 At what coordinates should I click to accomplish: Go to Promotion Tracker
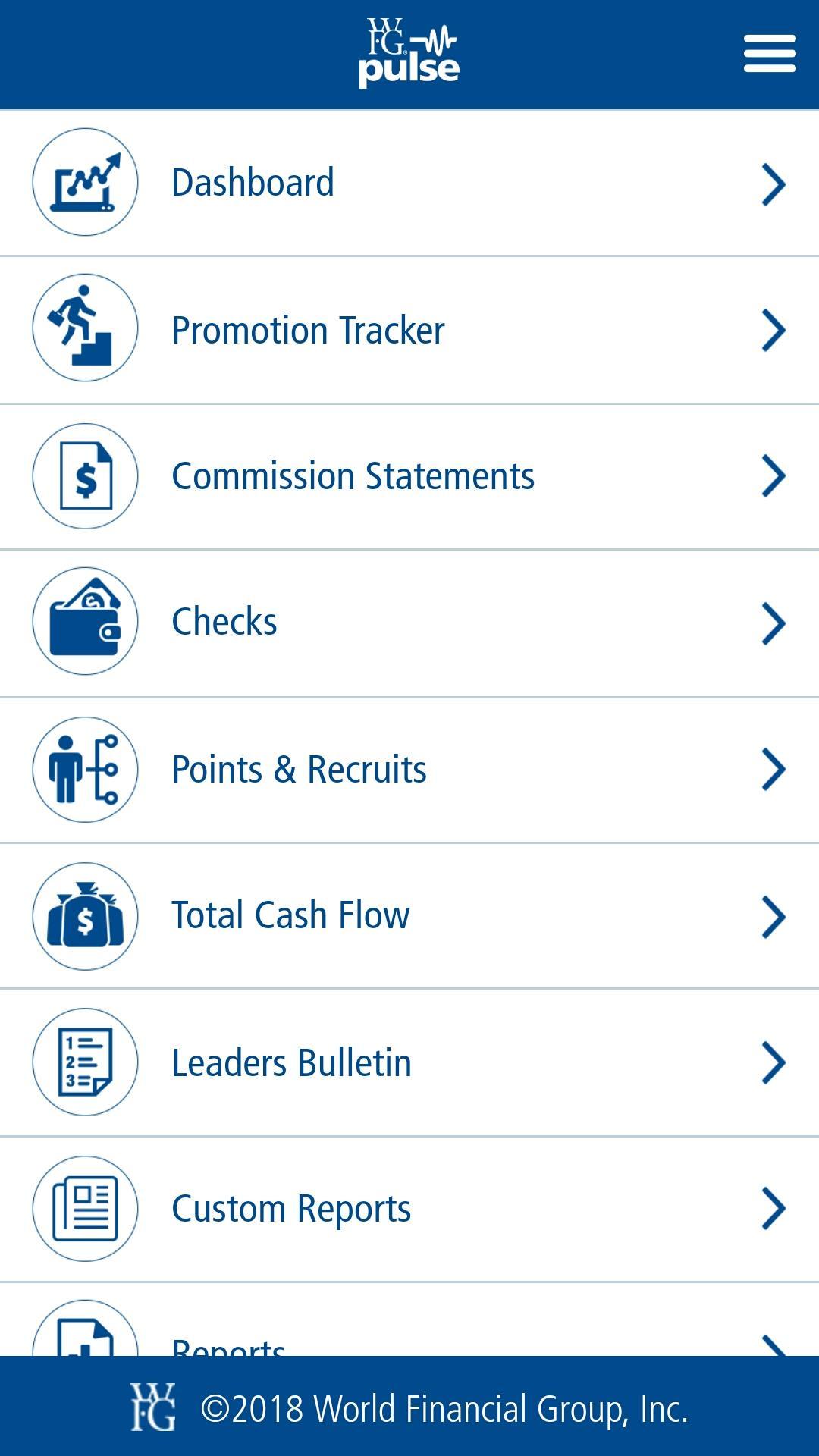coord(409,330)
